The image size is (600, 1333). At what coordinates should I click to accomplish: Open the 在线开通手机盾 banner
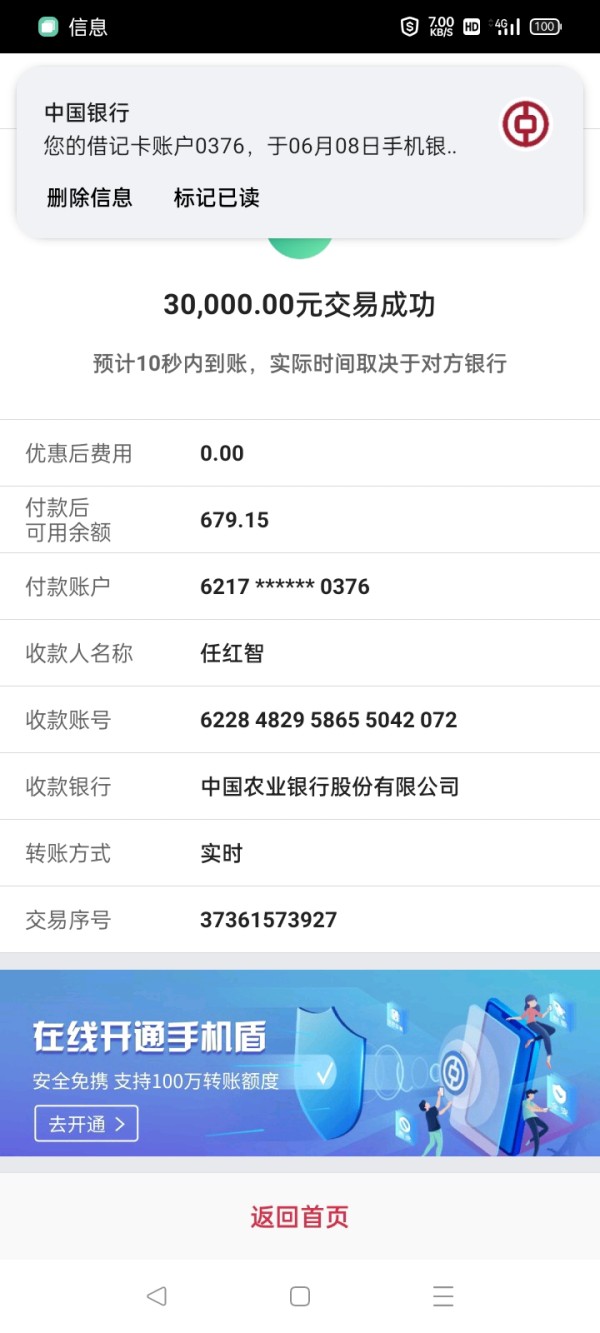(300, 1063)
